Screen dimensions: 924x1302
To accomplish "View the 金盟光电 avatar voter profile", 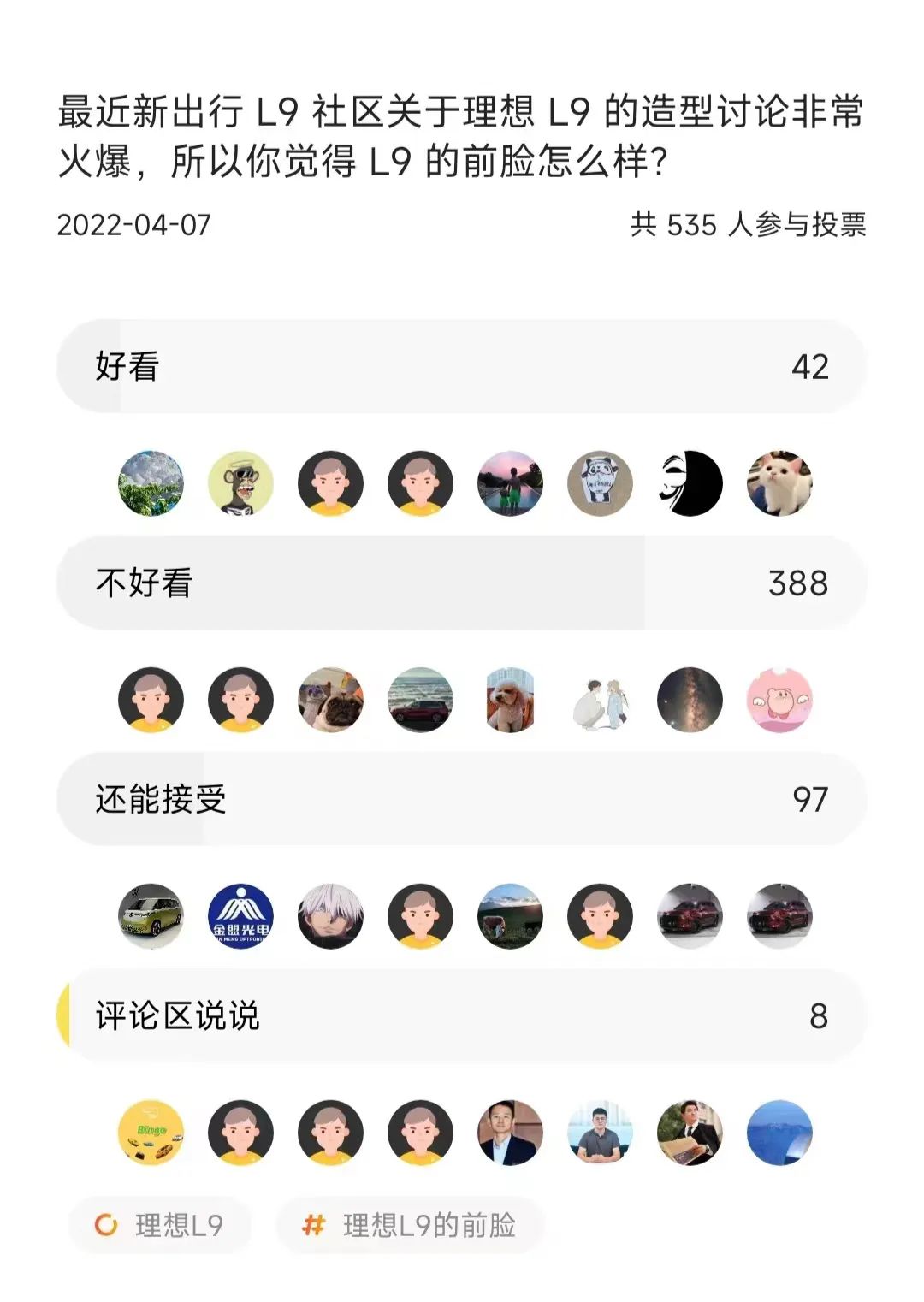I will pyautogui.click(x=240, y=916).
